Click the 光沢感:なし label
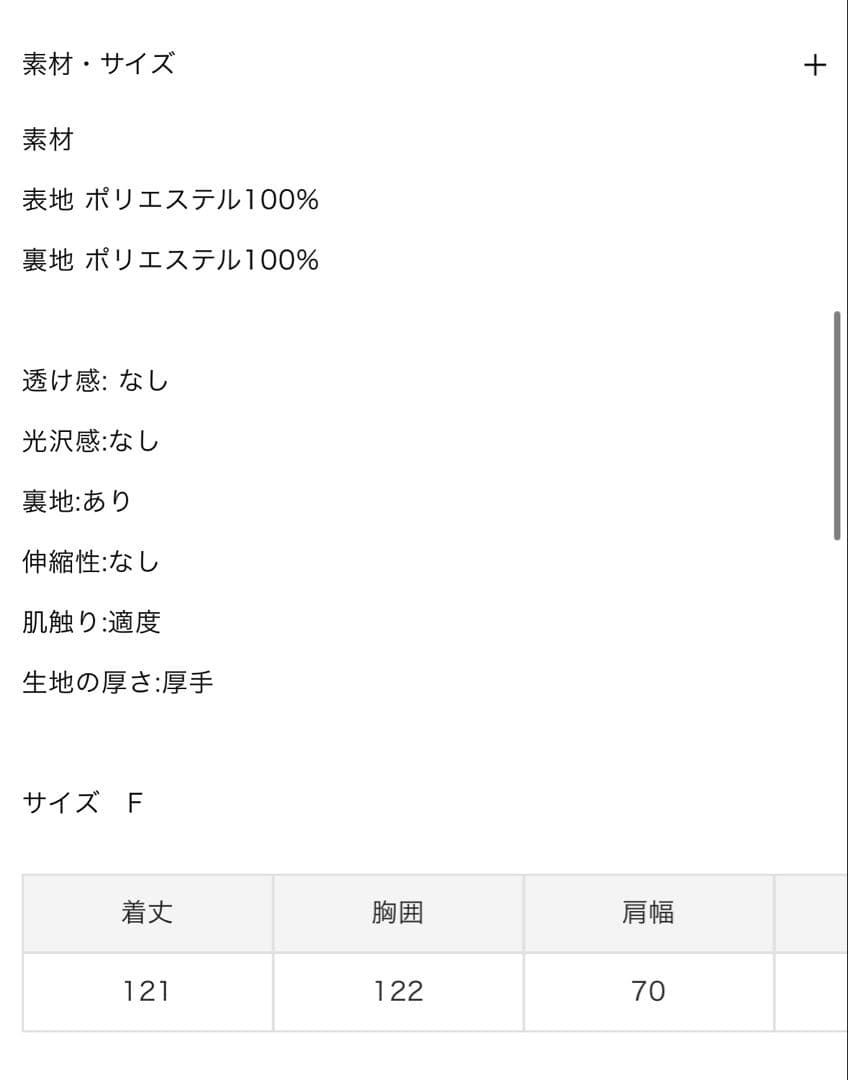The image size is (848, 1080). (88, 441)
